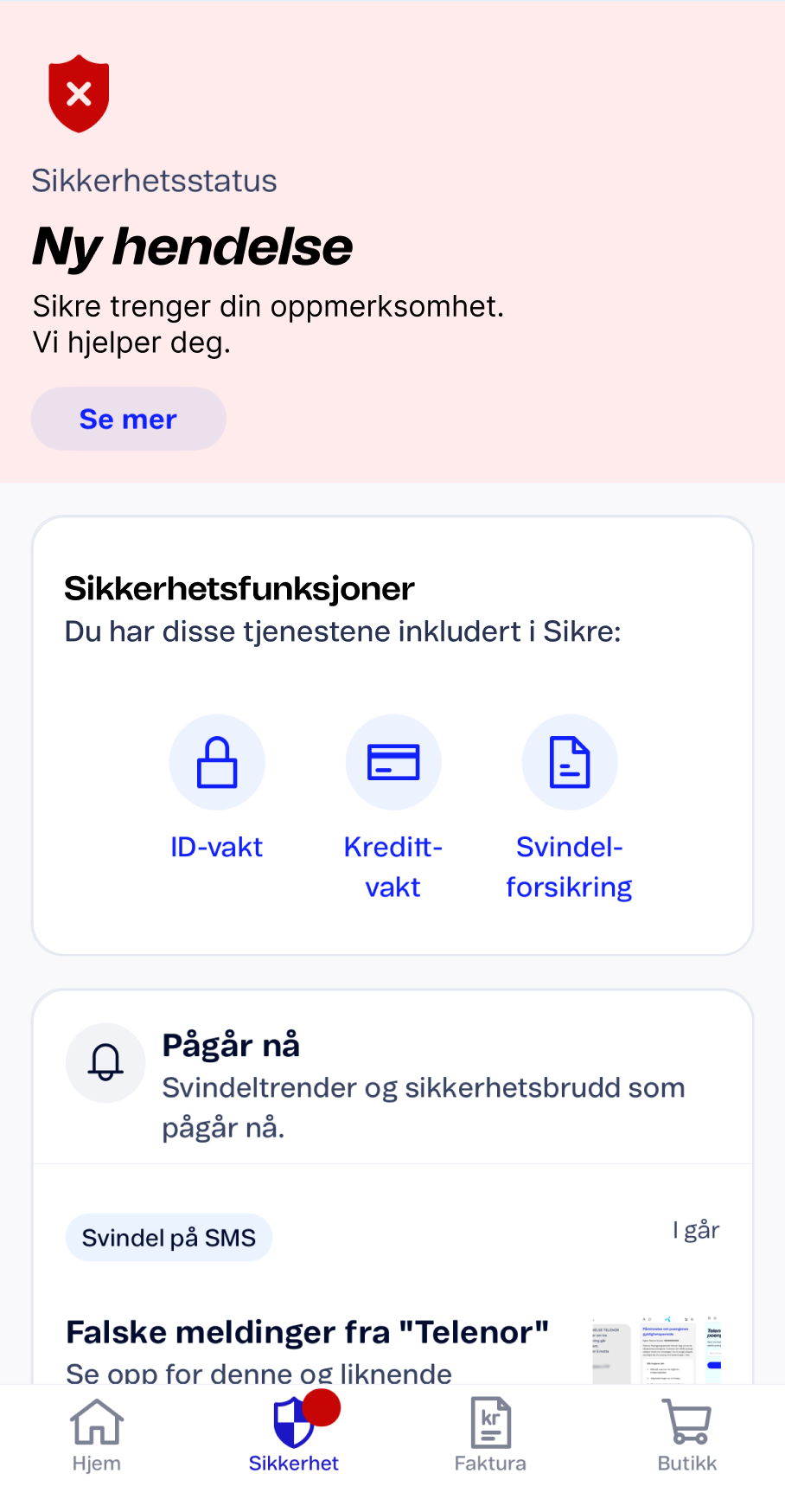Open the "Falske meldinger fra Telenor" article
This screenshot has width=785, height=1512.
click(x=308, y=1331)
